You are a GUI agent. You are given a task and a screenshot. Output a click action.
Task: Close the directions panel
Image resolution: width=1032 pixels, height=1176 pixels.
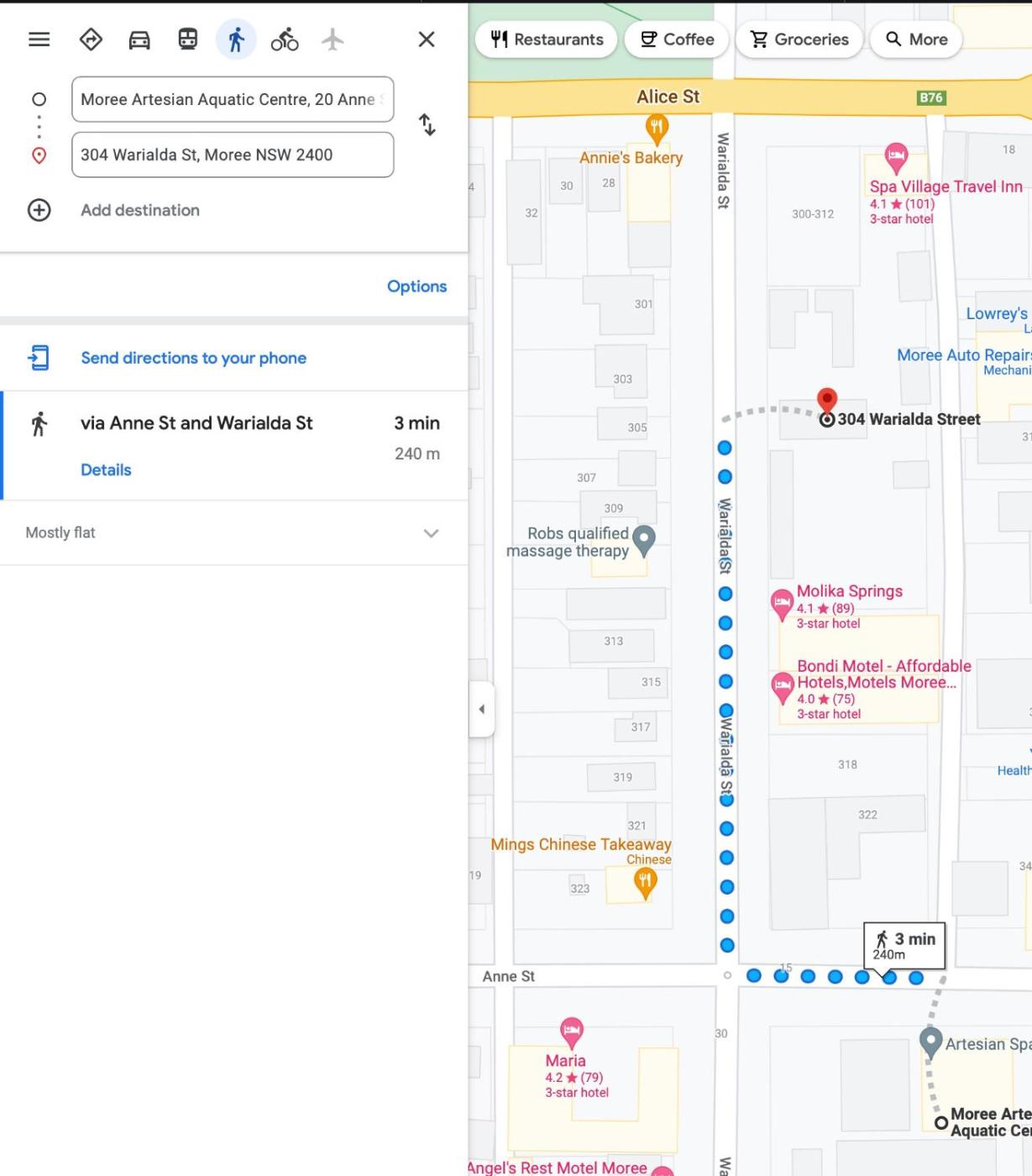(427, 39)
